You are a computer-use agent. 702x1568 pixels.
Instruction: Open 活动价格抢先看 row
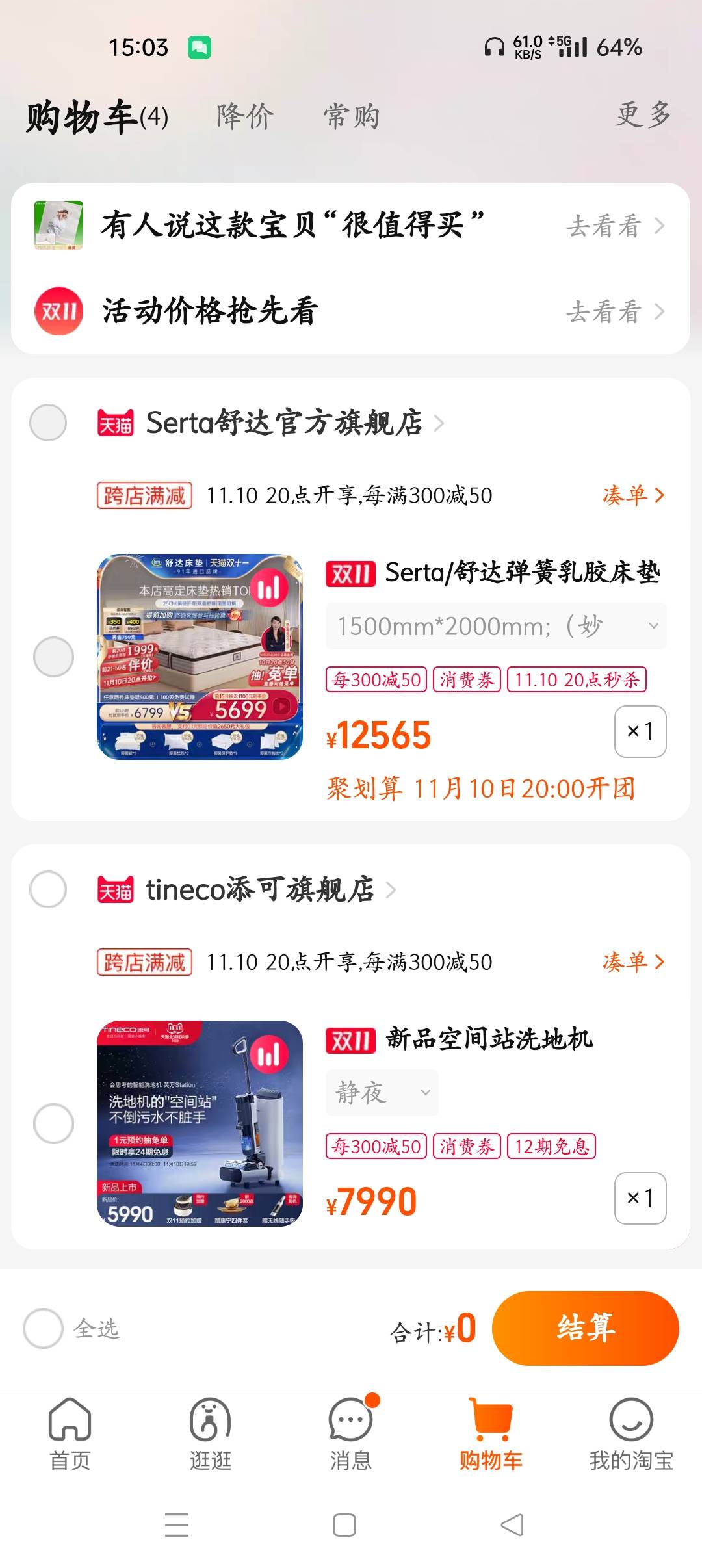(x=351, y=311)
